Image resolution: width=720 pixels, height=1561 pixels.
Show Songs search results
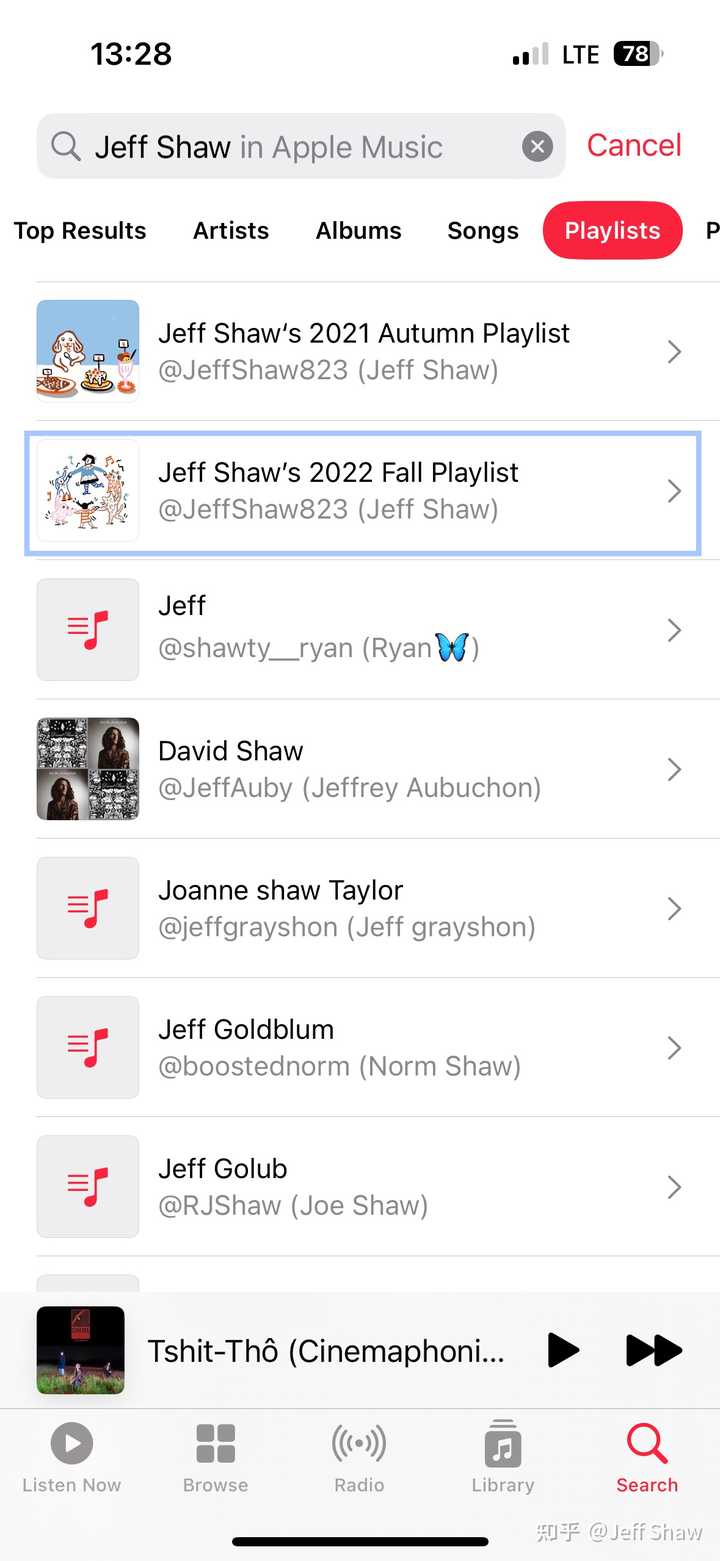coord(483,231)
